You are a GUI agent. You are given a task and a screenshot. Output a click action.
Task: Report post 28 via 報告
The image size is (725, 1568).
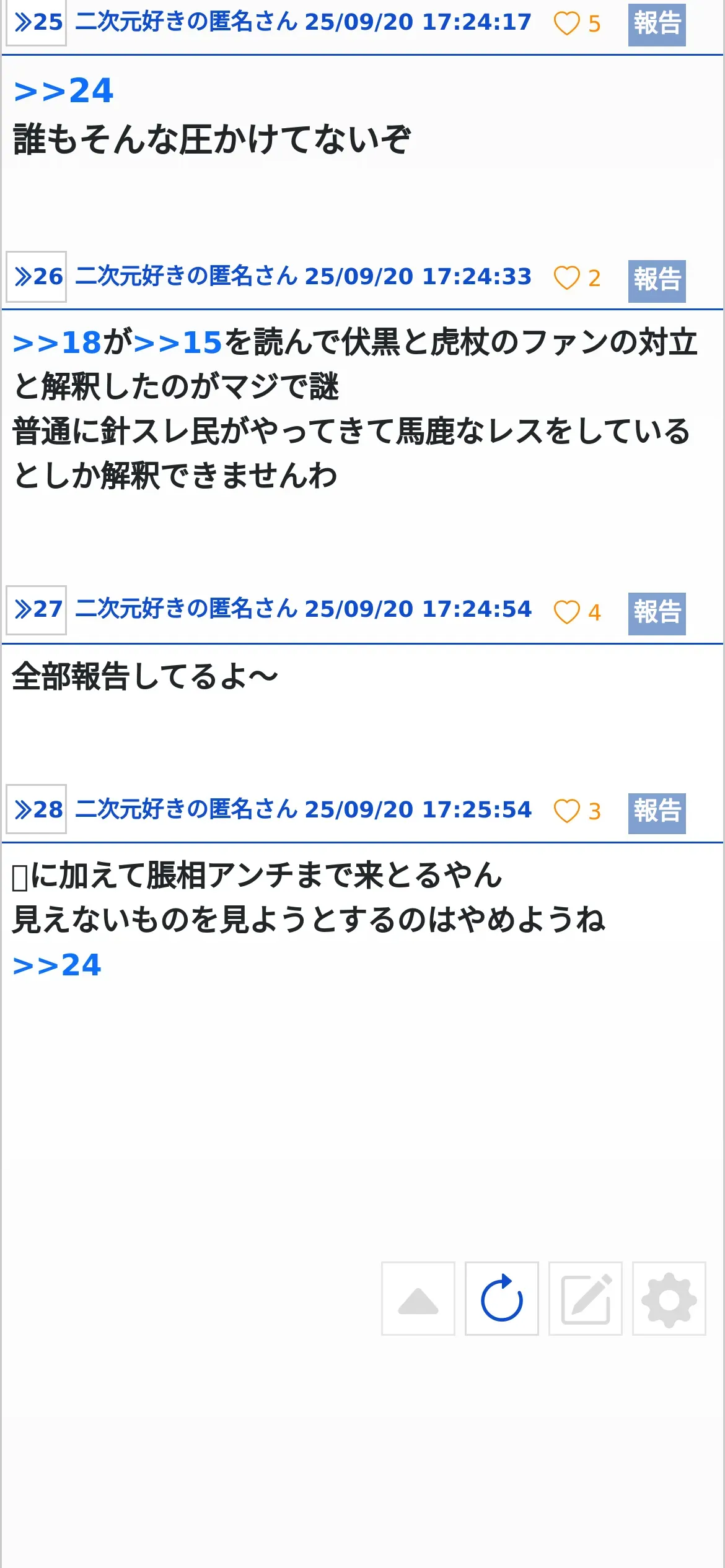657,813
